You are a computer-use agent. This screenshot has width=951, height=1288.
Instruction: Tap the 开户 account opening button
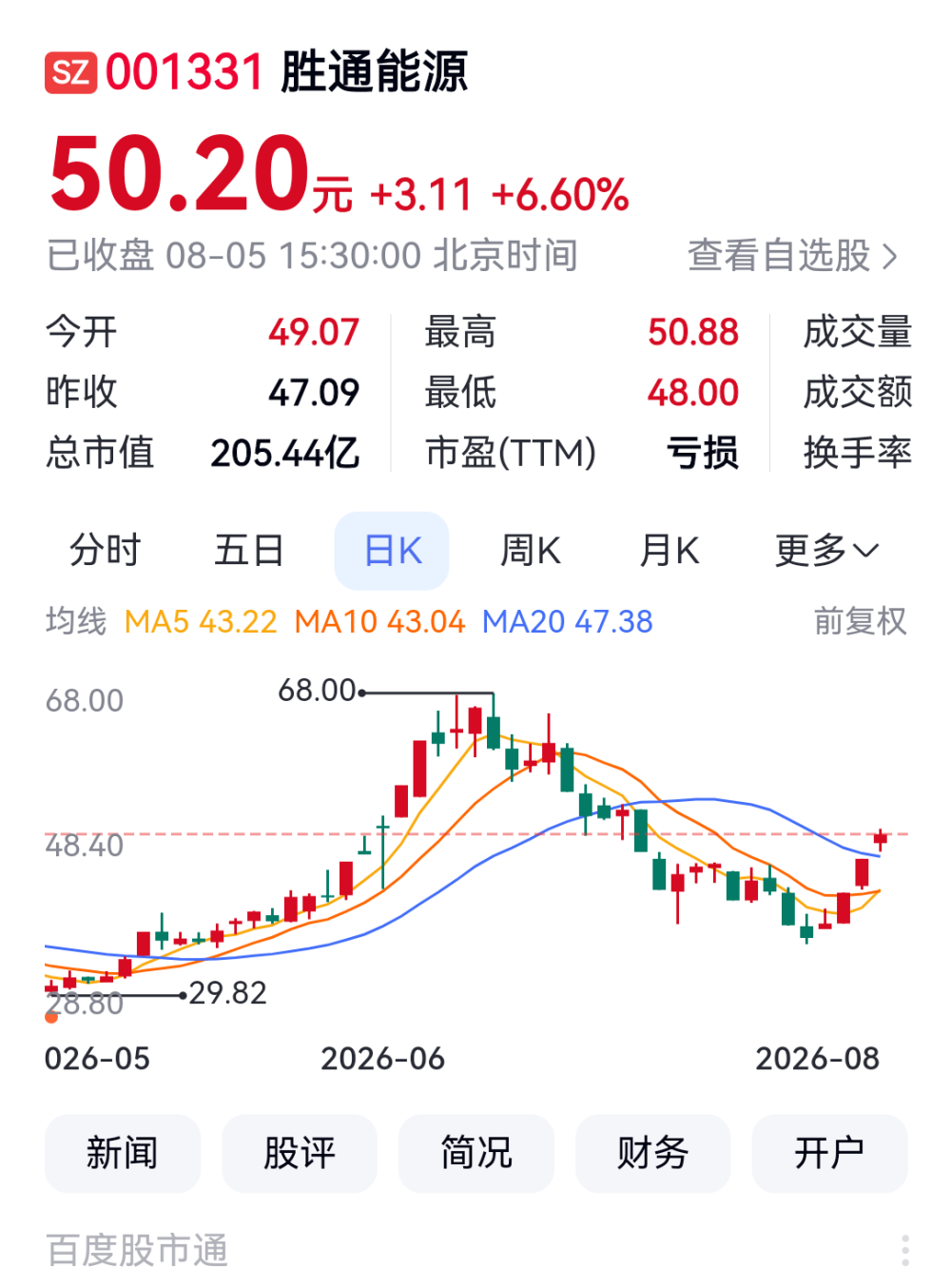829,1153
